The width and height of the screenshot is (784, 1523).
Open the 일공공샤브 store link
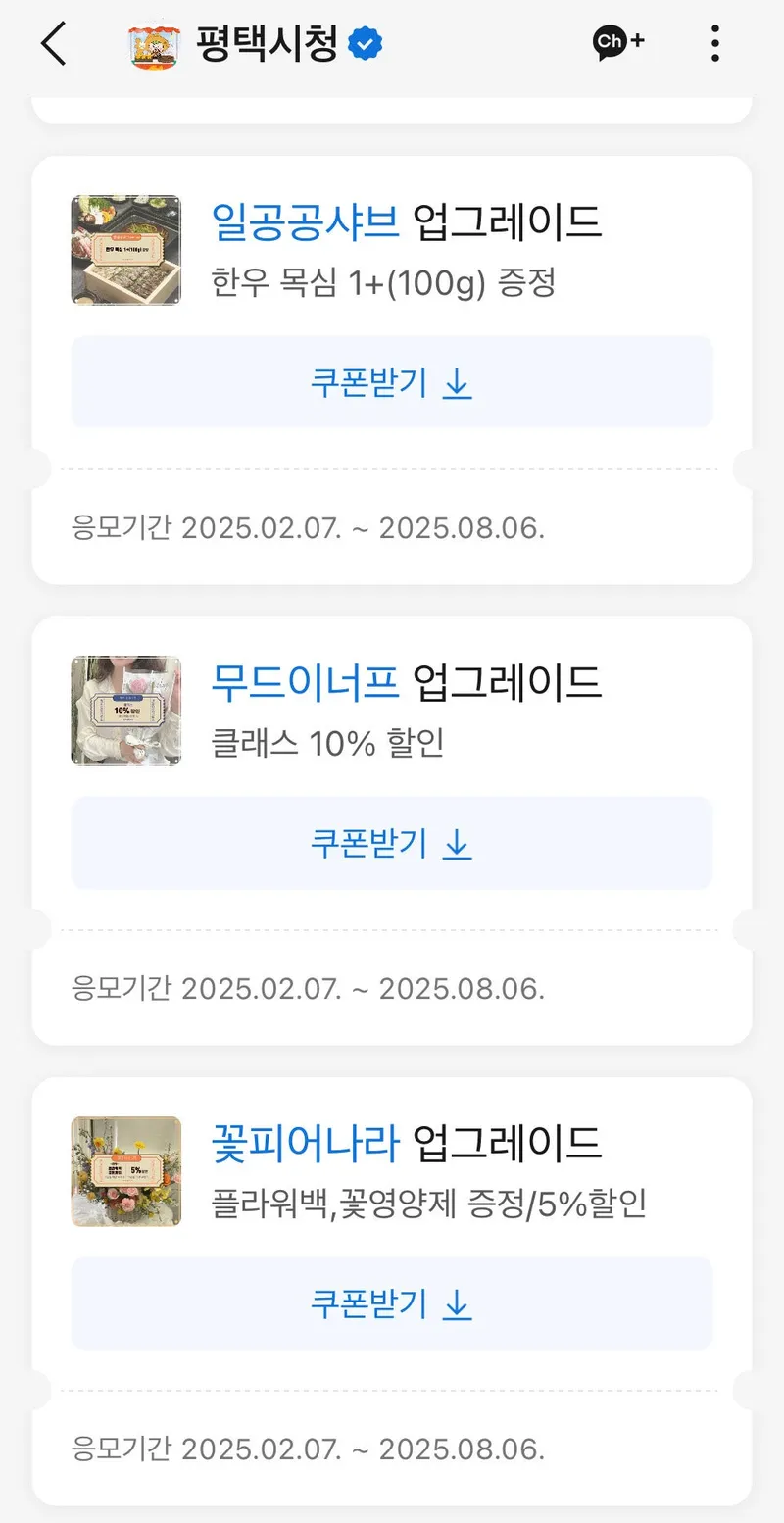(x=306, y=221)
